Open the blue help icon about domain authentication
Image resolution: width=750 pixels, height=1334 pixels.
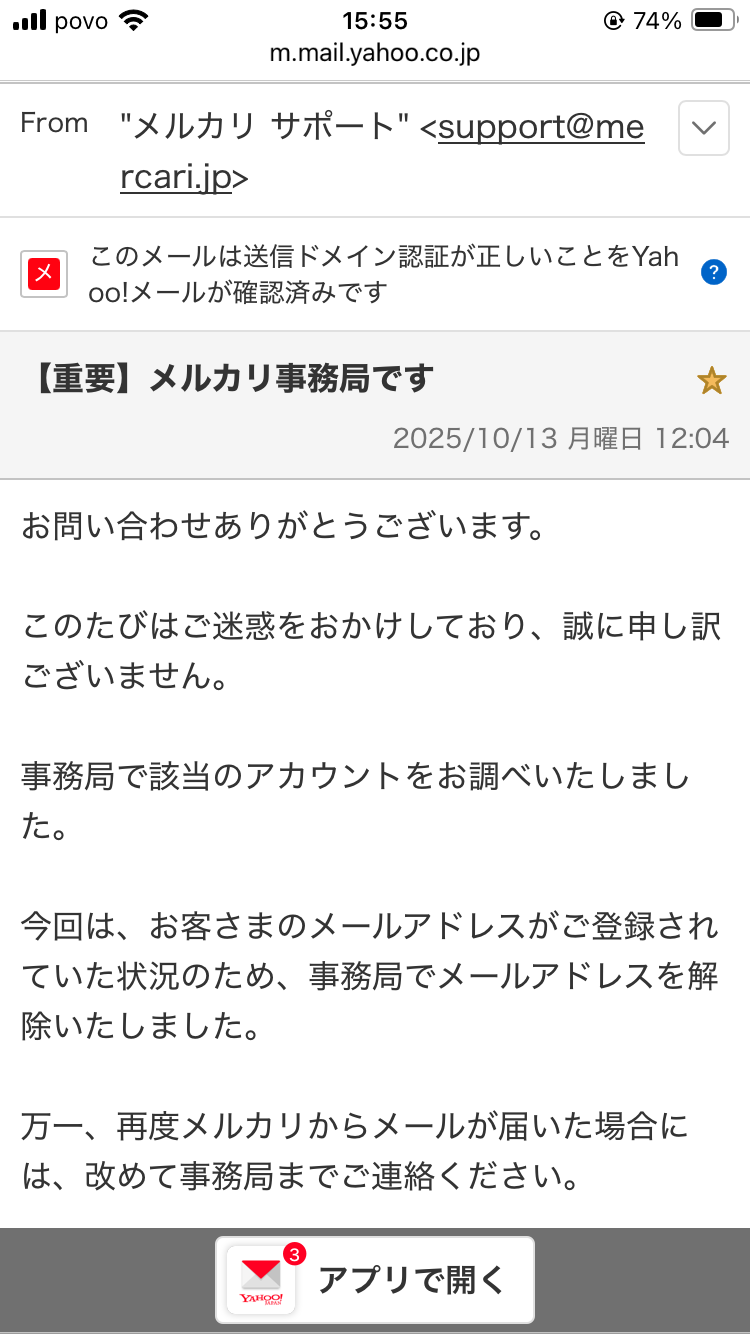click(713, 272)
